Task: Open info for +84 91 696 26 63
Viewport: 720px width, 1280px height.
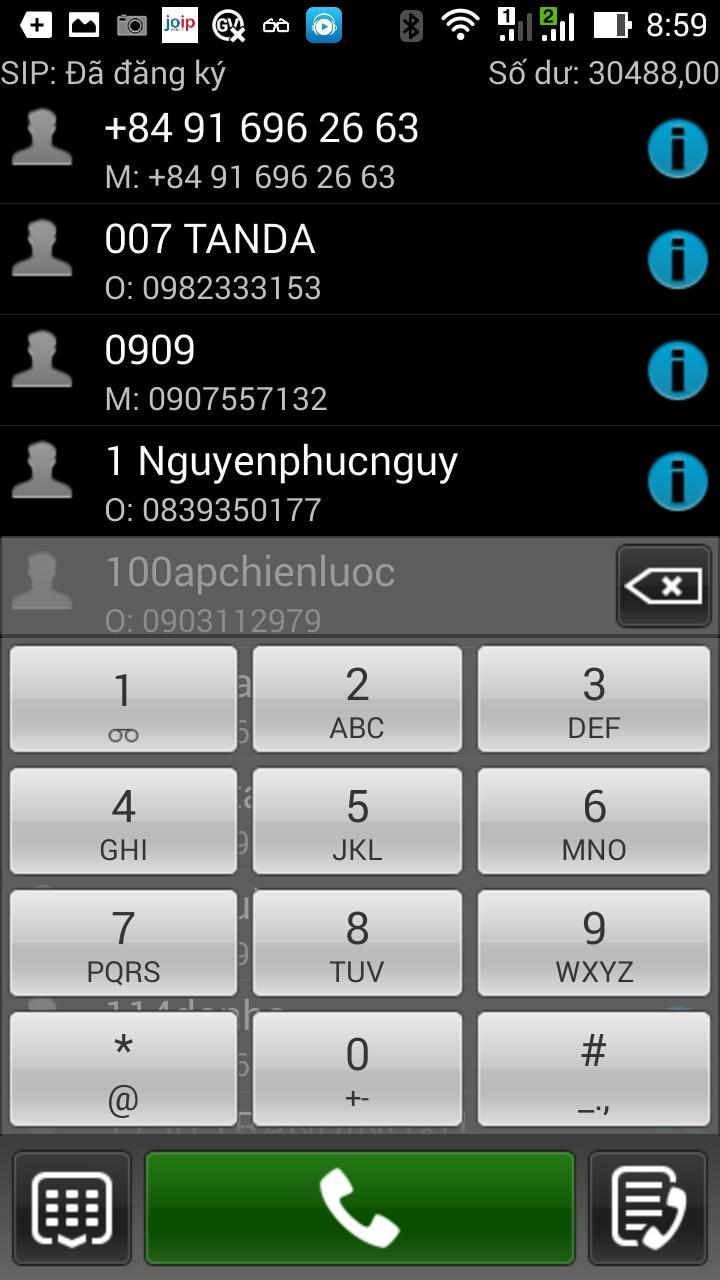Action: [677, 150]
